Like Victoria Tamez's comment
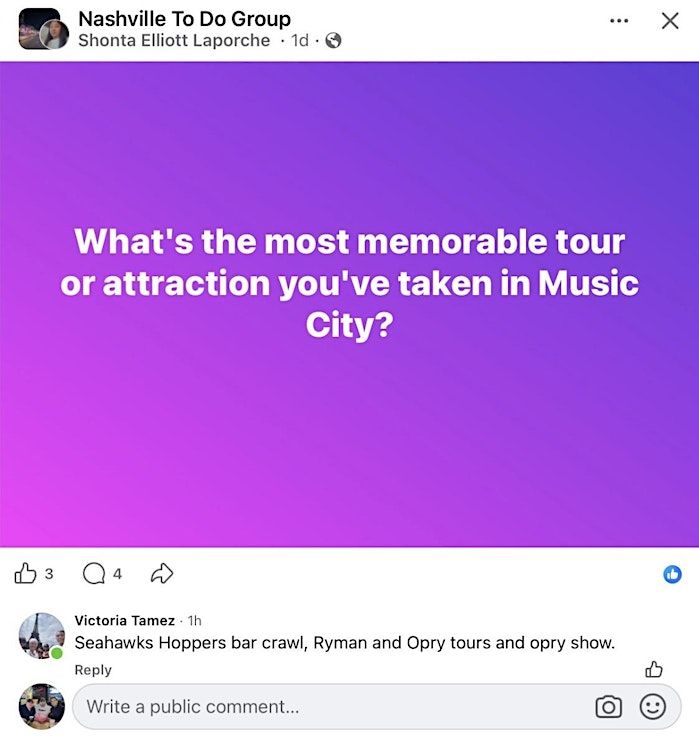The width and height of the screenshot is (699, 740). 654,669
